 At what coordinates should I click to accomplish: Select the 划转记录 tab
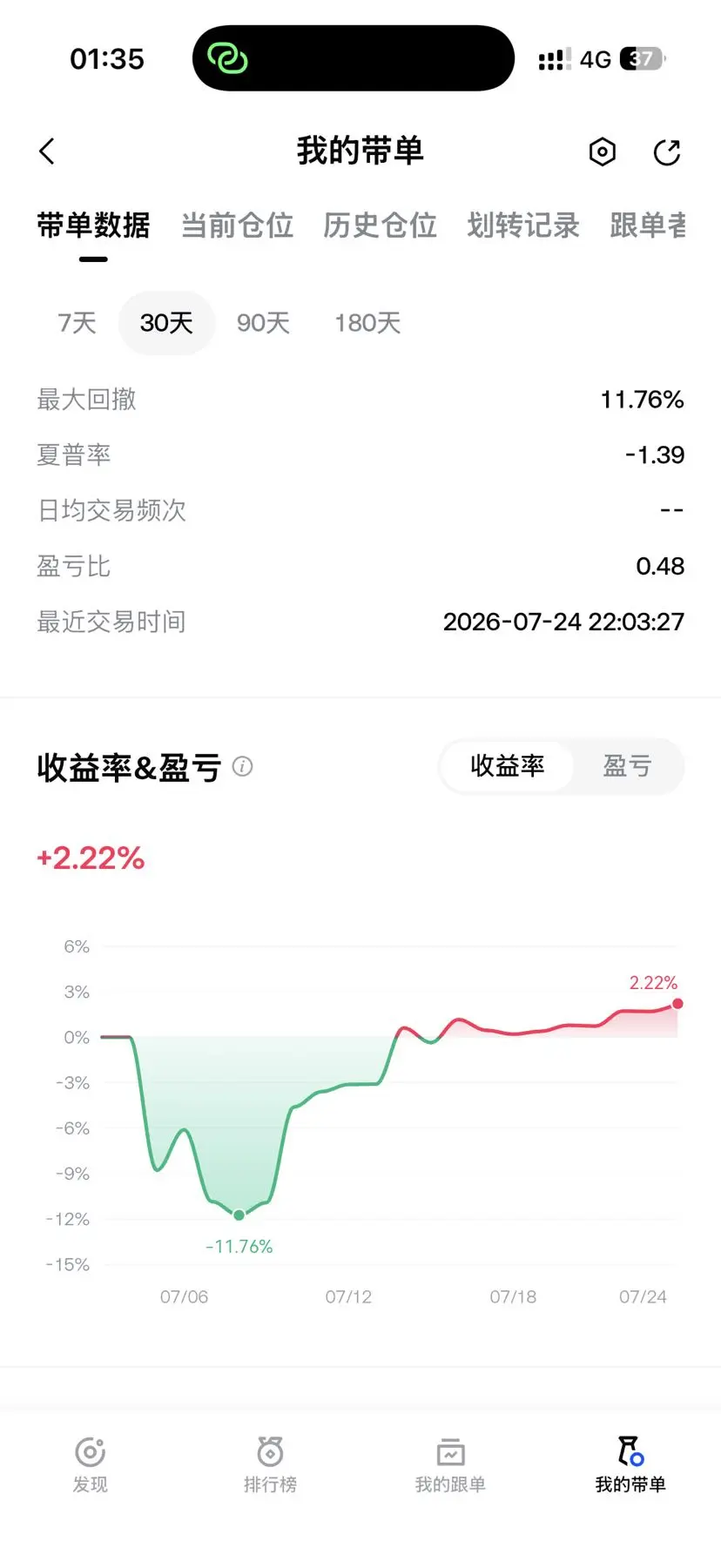(x=523, y=225)
